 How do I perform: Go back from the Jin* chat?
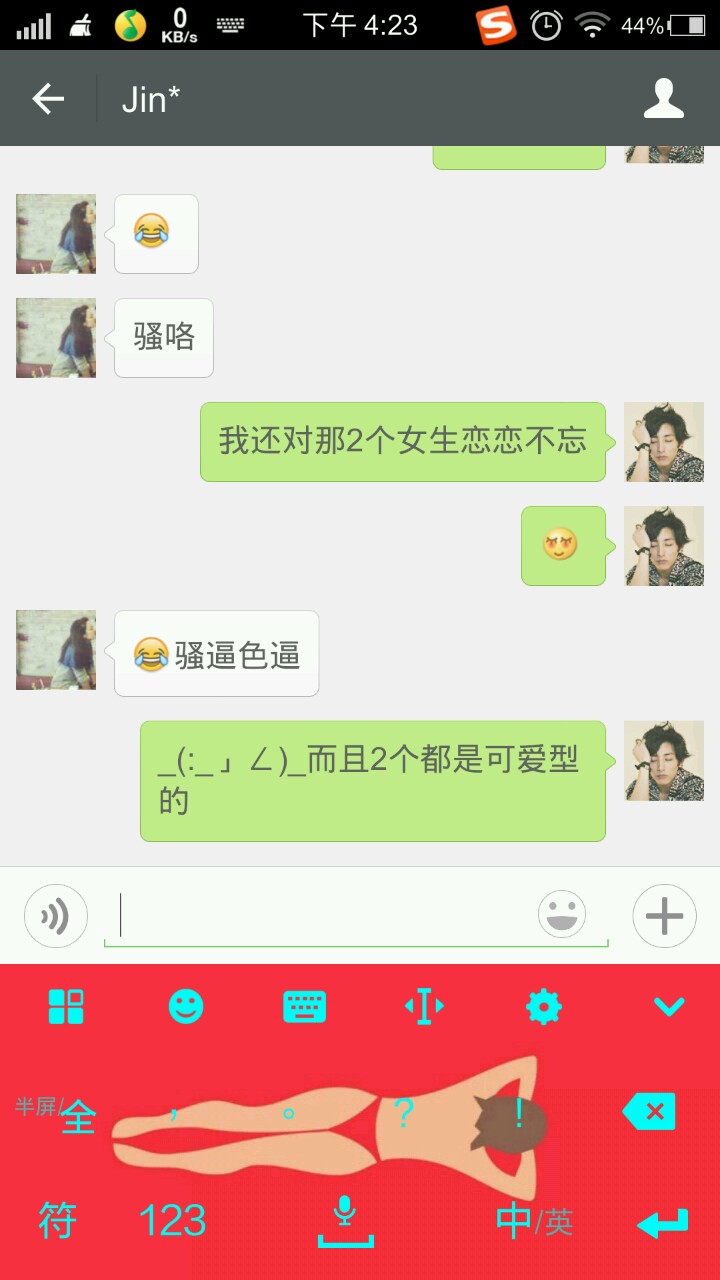tap(48, 99)
